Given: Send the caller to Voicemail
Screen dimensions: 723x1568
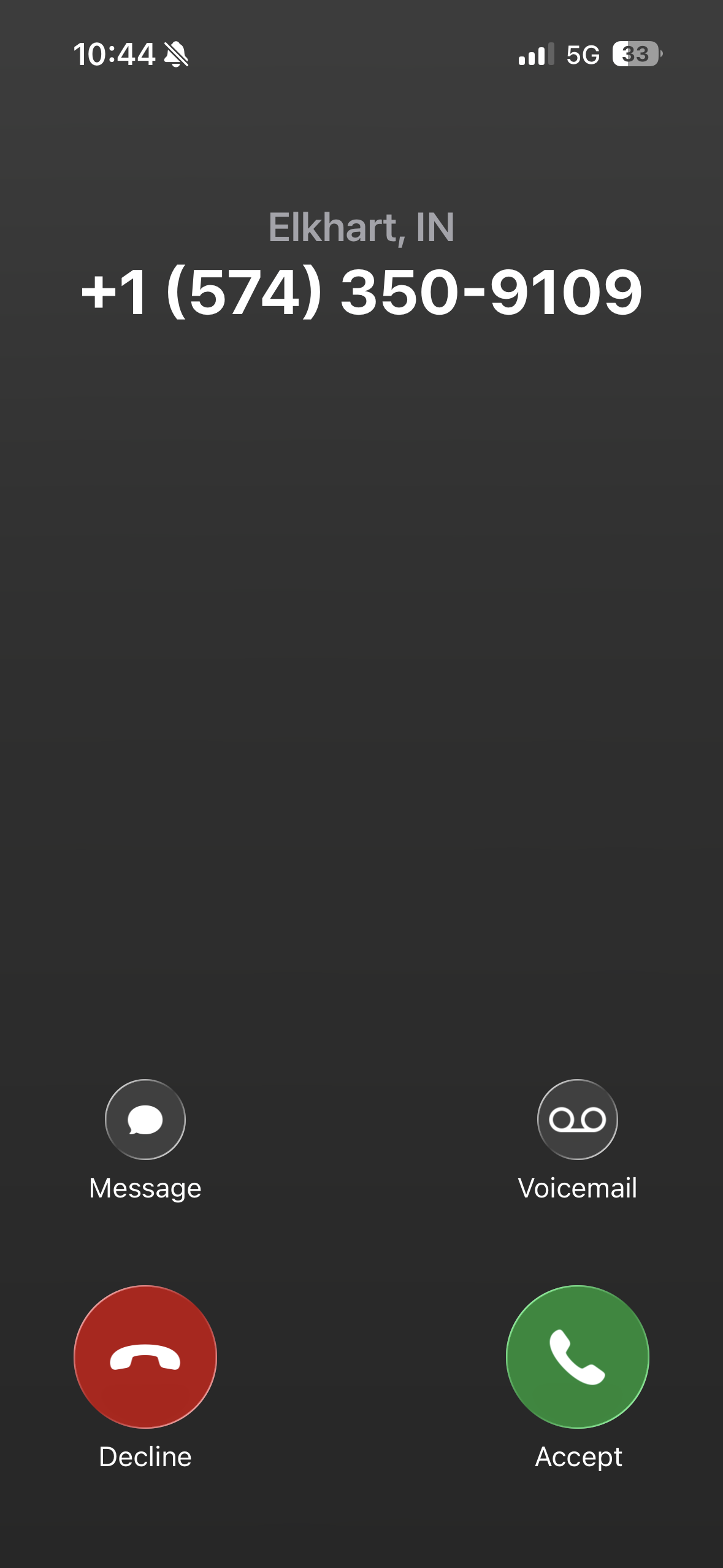Looking at the screenshot, I should 577,1120.
